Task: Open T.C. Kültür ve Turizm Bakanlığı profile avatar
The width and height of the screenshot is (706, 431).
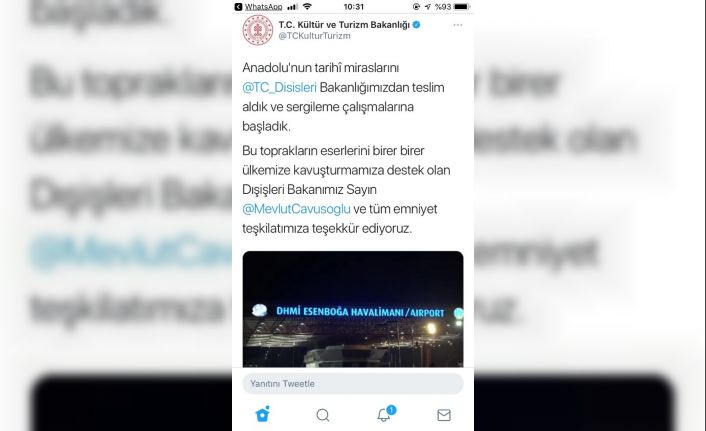Action: [x=257, y=29]
